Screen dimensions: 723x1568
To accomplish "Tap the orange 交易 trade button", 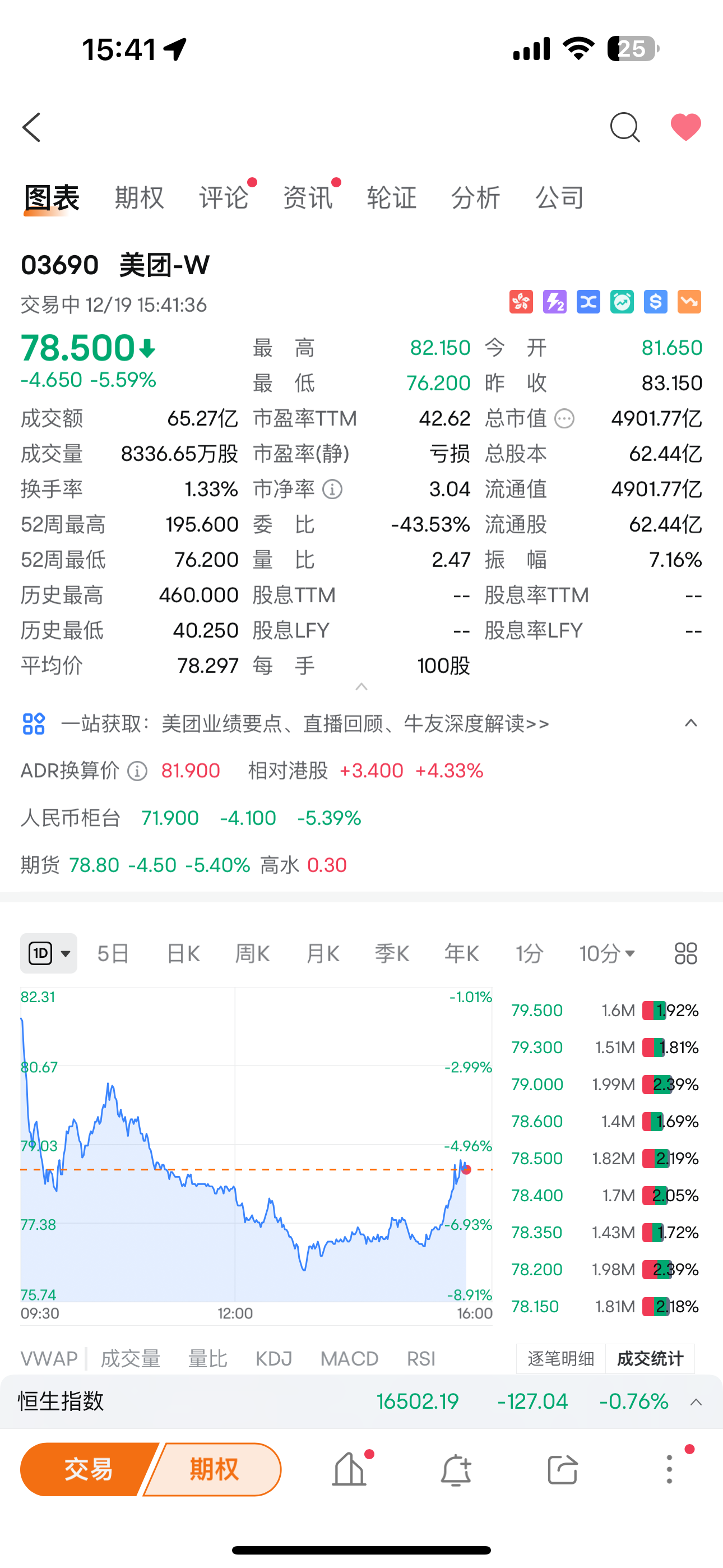I will coord(88,1469).
